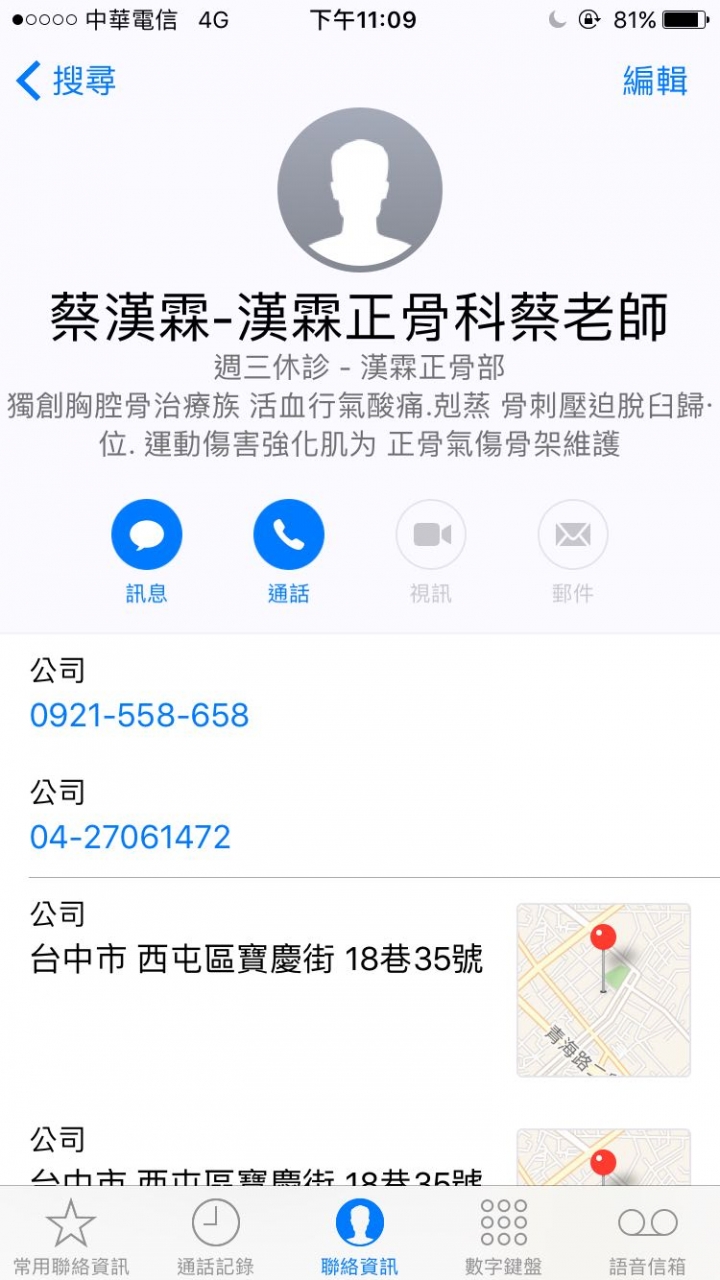The image size is (720, 1280).
Task: Start a call with 通話 button
Action: point(289,536)
